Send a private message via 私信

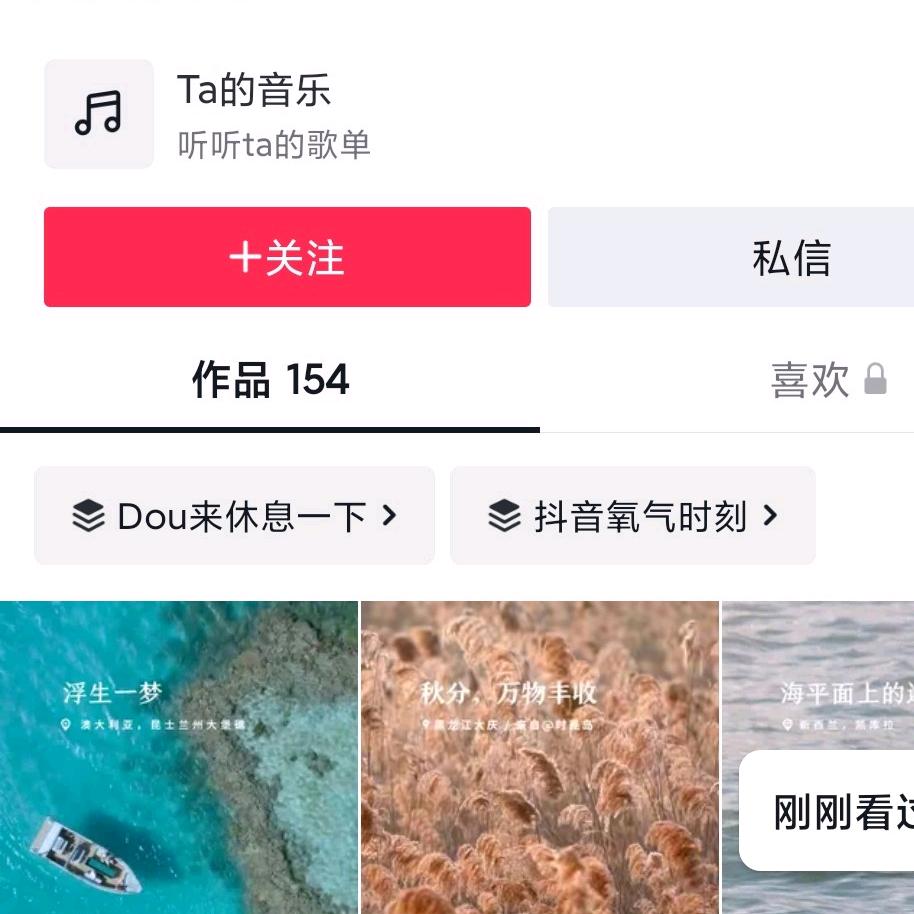[790, 257]
